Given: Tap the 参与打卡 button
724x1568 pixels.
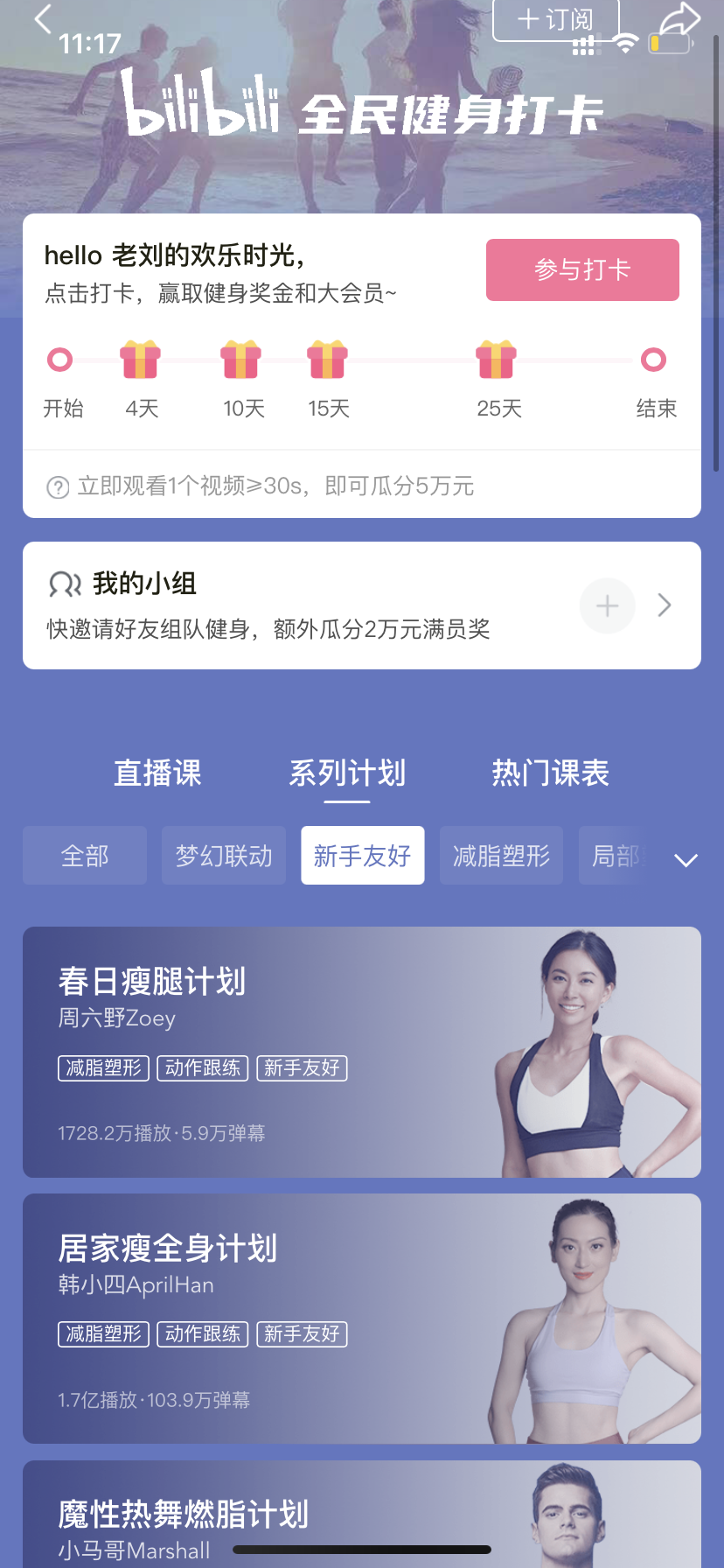Looking at the screenshot, I should [582, 269].
